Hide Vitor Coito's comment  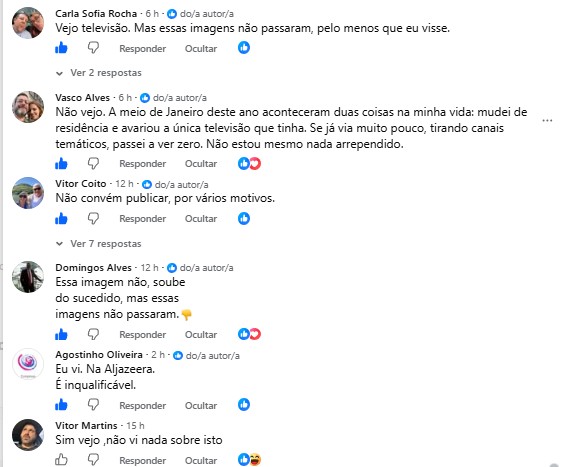coord(201,219)
